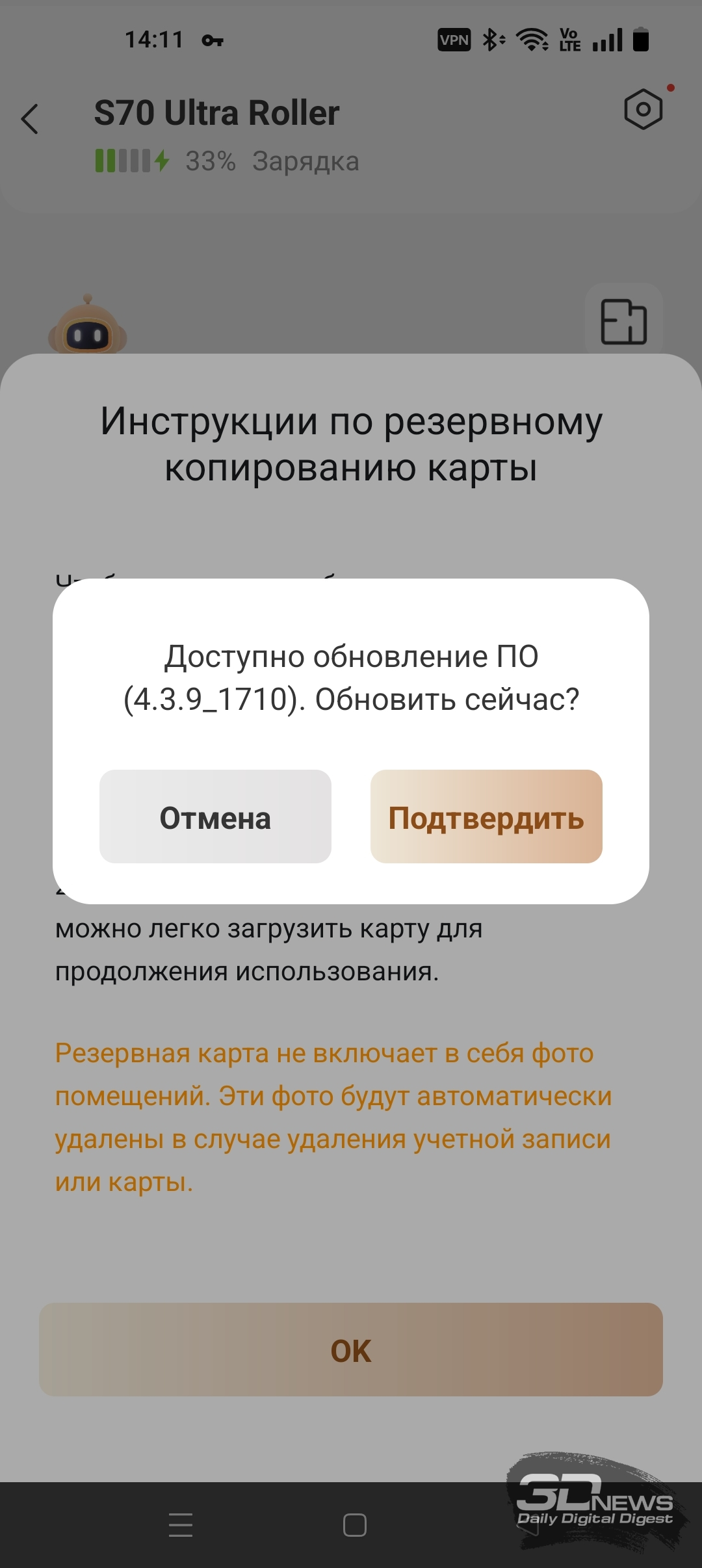Tap the system home button
This screenshot has height=1568, width=702.
pyautogui.click(x=355, y=1525)
